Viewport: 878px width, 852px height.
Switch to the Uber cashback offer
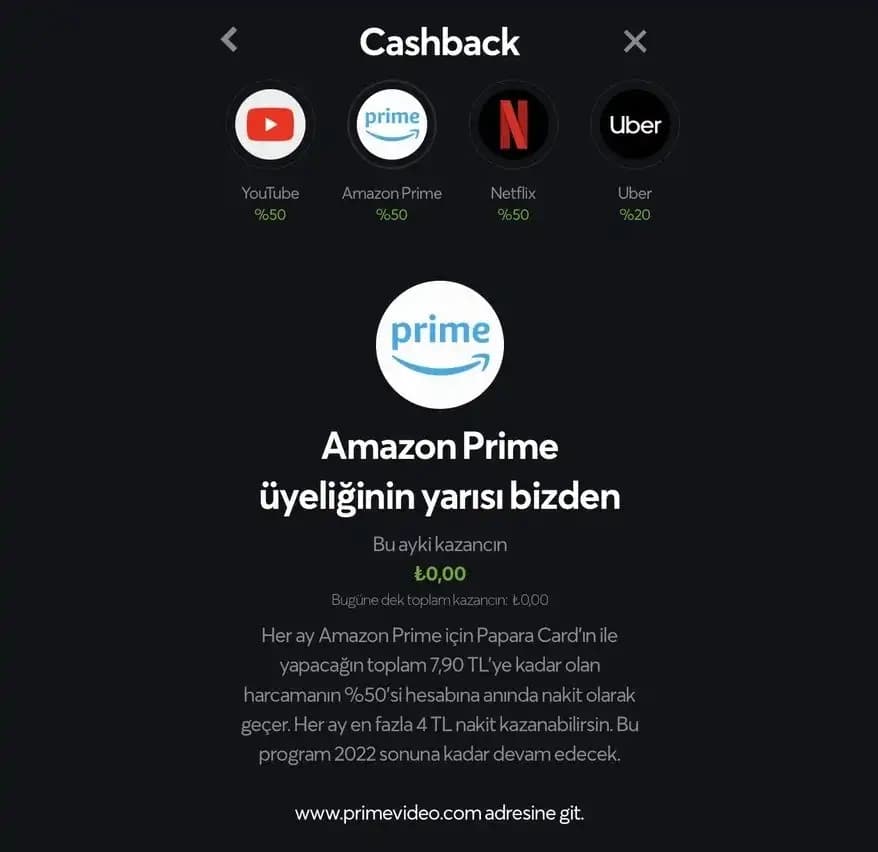(x=635, y=126)
